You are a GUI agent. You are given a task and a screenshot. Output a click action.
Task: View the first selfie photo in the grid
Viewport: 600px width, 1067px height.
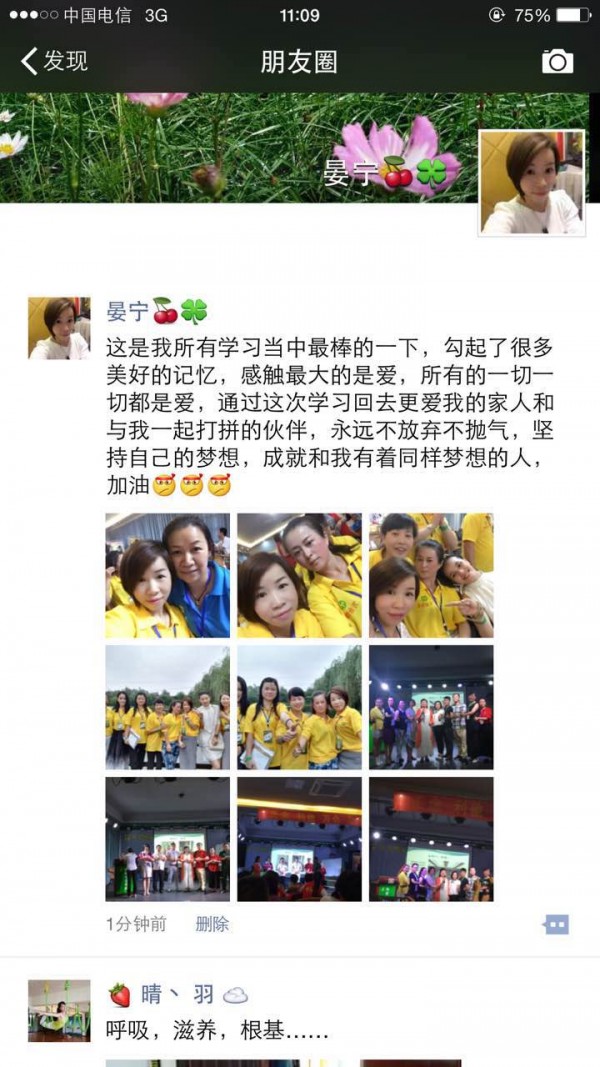[167, 575]
